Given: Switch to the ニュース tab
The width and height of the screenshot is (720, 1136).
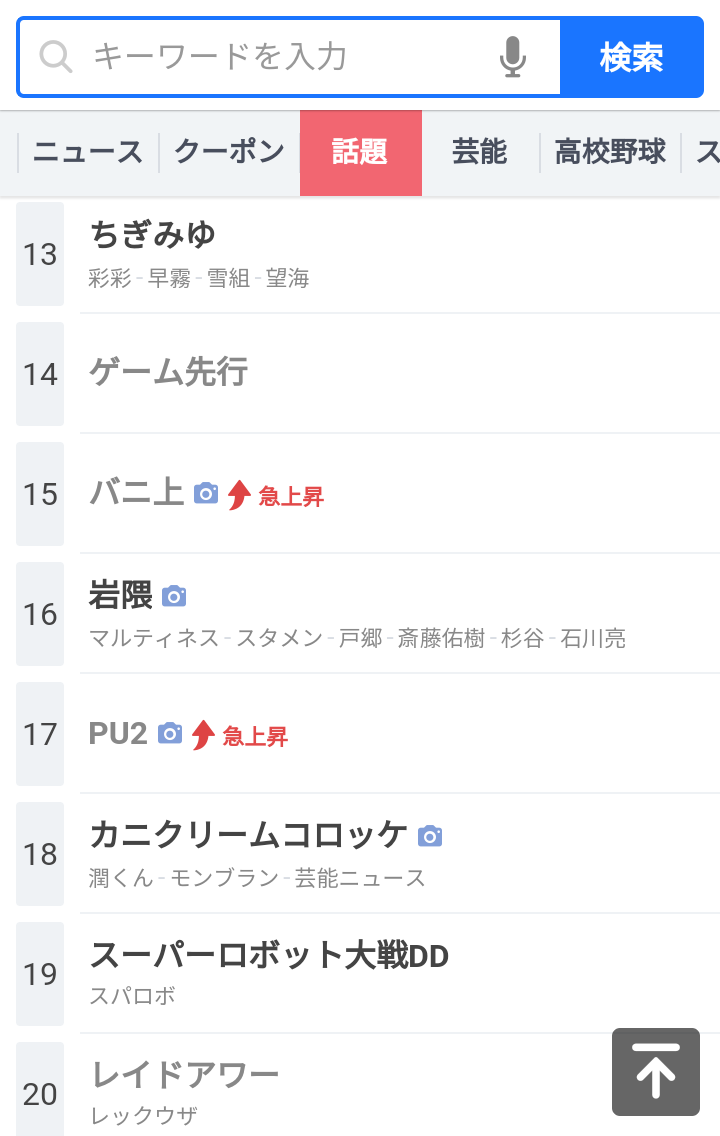Looking at the screenshot, I should 88,153.
